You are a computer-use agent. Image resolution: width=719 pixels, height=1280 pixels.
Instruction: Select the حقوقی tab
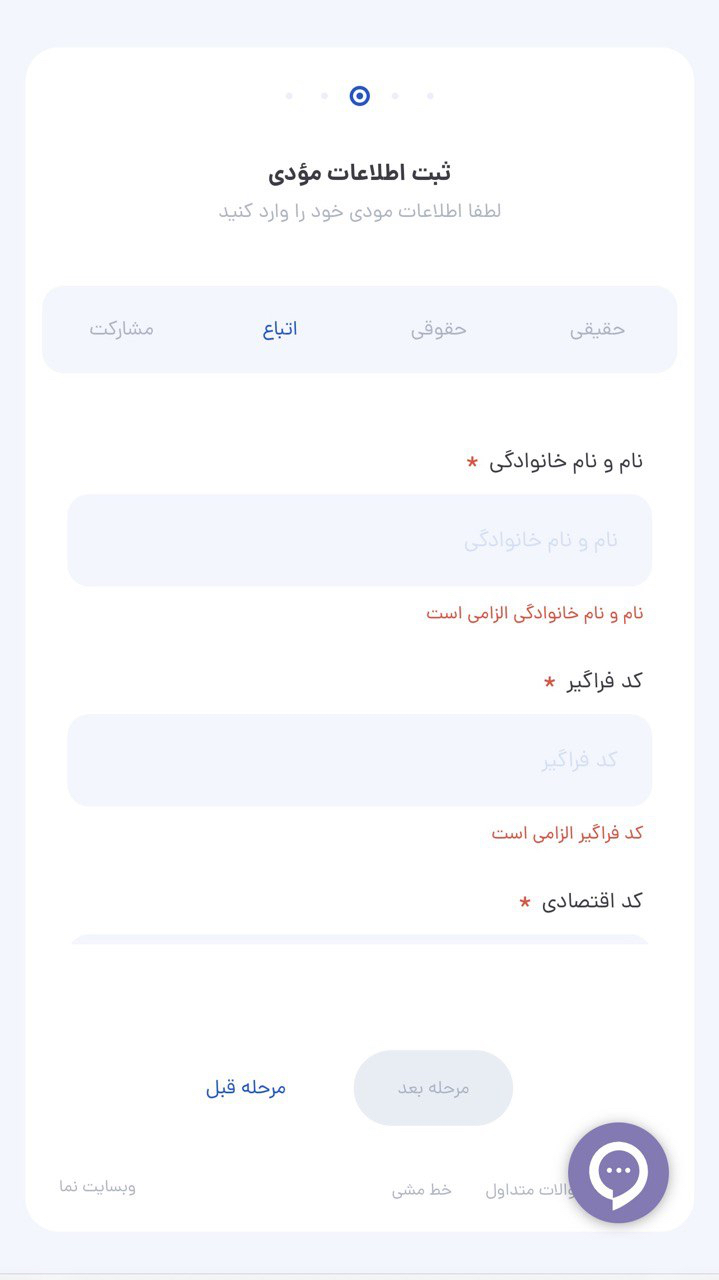439,329
